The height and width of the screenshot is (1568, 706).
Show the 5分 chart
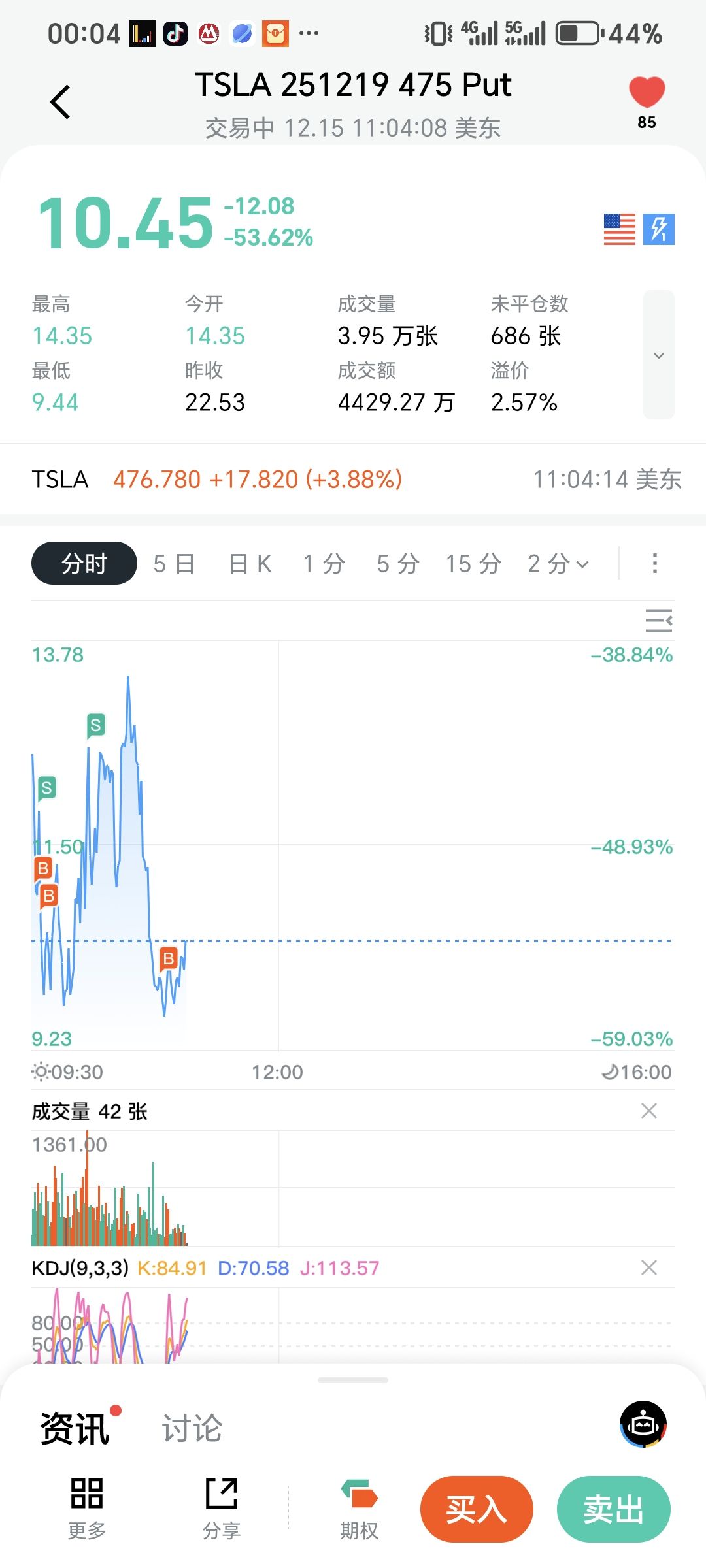pos(398,563)
